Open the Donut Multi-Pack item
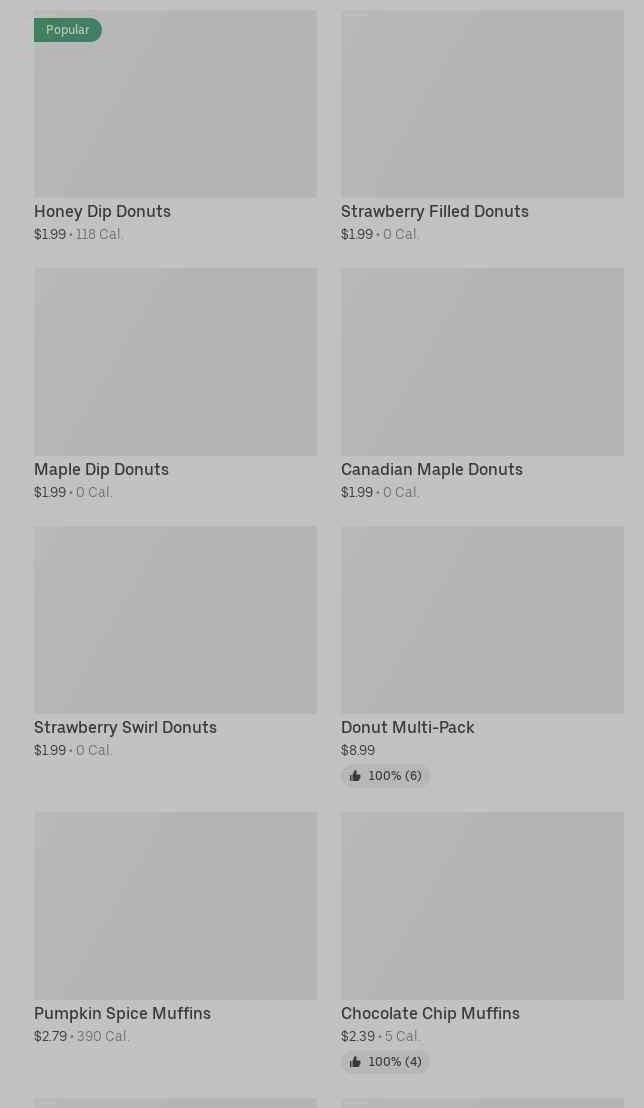The width and height of the screenshot is (644, 1108). tap(482, 656)
